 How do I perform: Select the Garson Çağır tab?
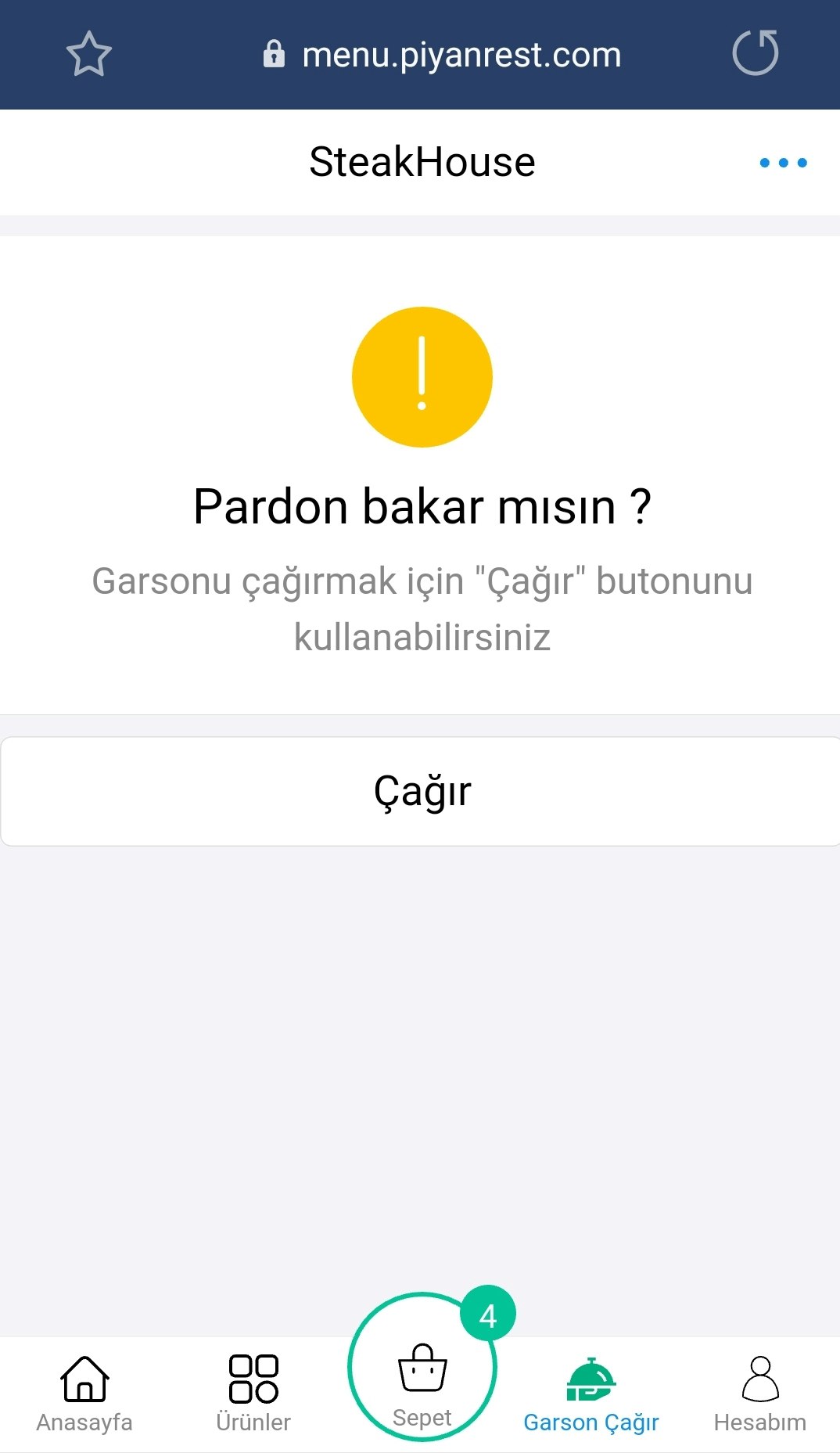[591, 1394]
